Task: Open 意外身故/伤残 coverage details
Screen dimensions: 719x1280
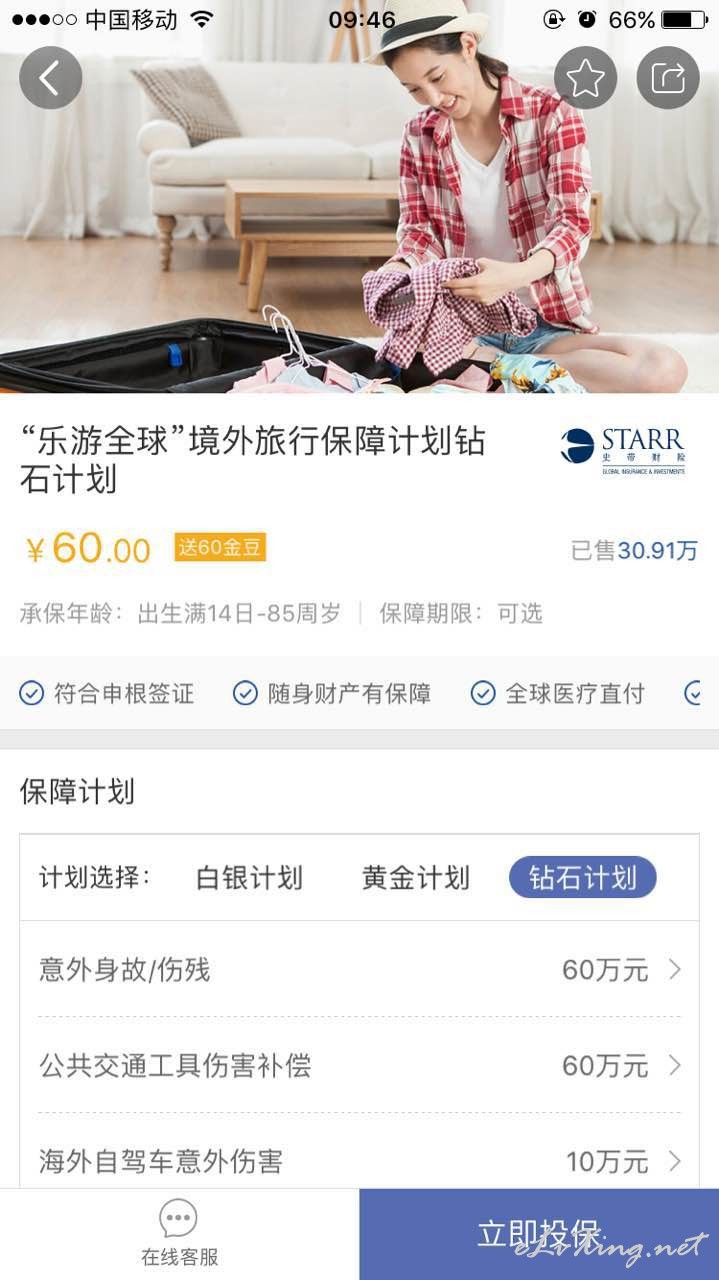Action: [x=359, y=969]
